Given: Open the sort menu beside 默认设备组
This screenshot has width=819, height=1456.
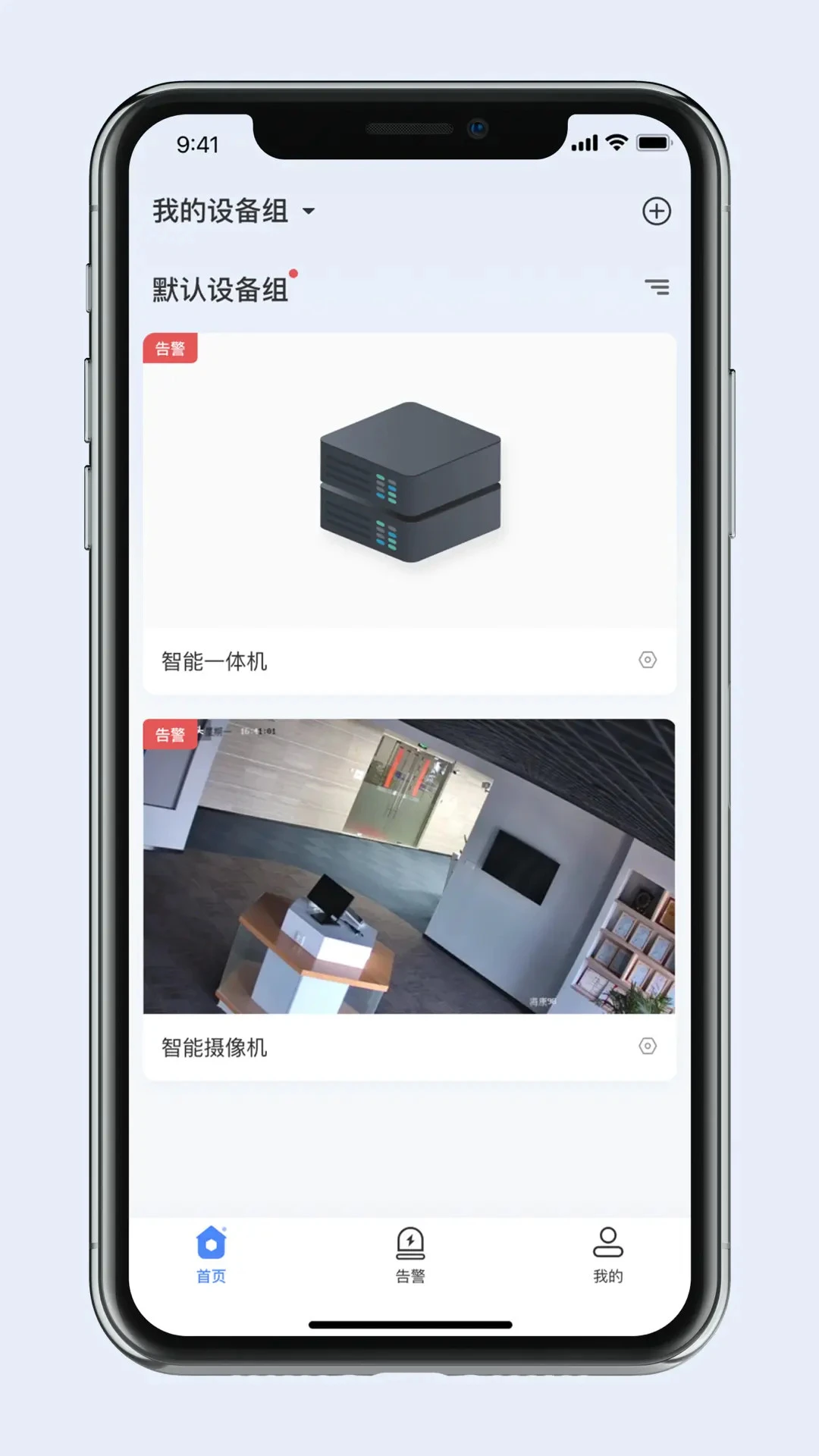Looking at the screenshot, I should pos(657,287).
